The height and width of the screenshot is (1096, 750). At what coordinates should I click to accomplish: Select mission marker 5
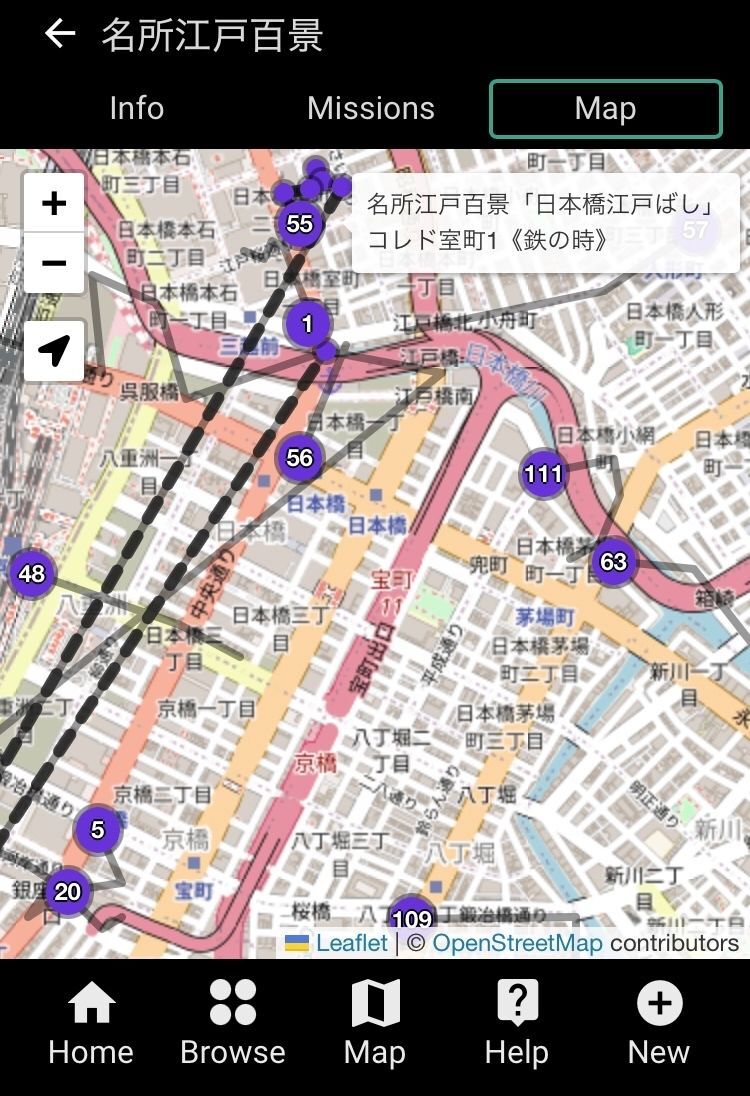point(97,829)
